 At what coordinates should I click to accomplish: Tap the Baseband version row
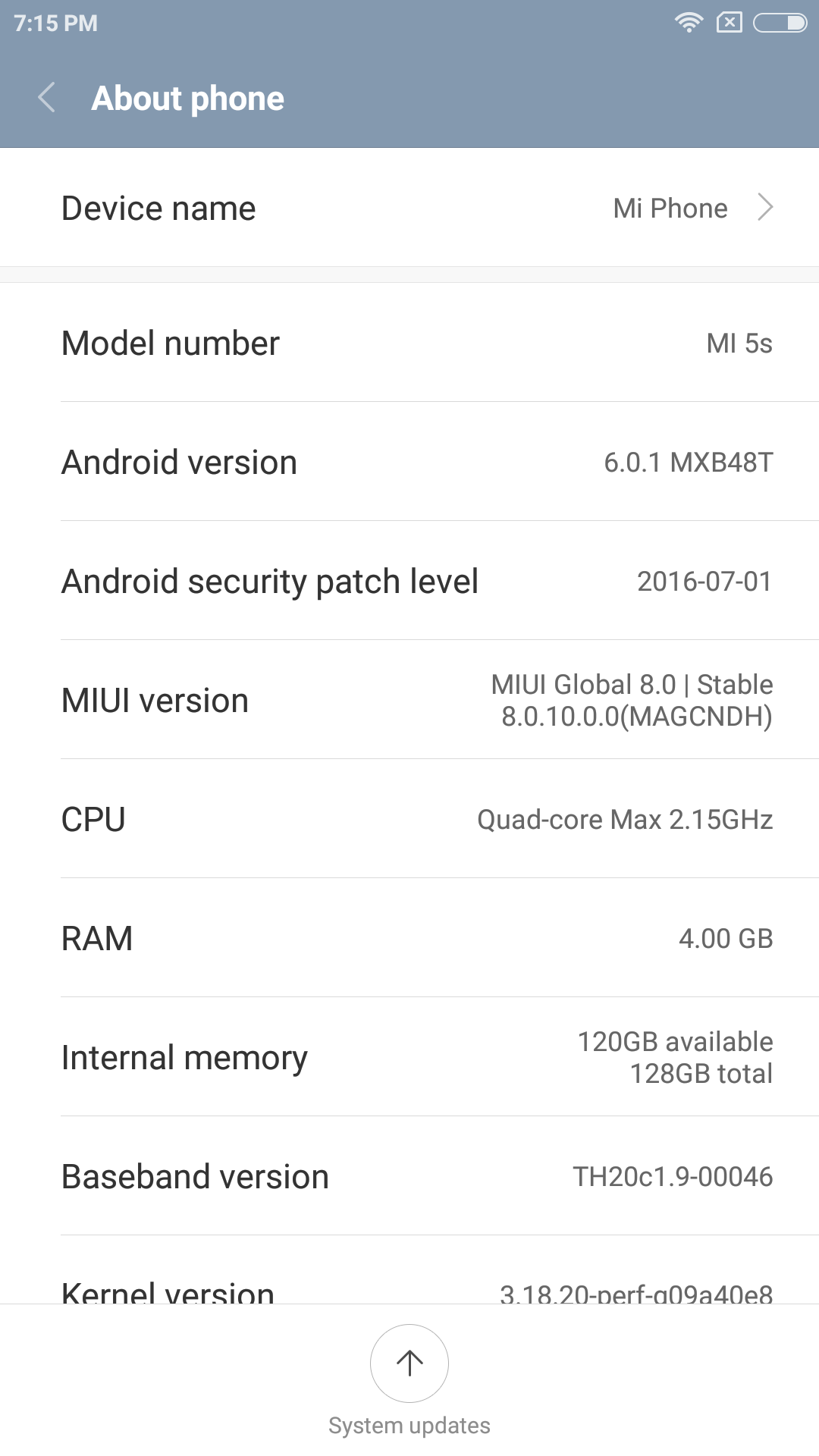click(x=409, y=1176)
